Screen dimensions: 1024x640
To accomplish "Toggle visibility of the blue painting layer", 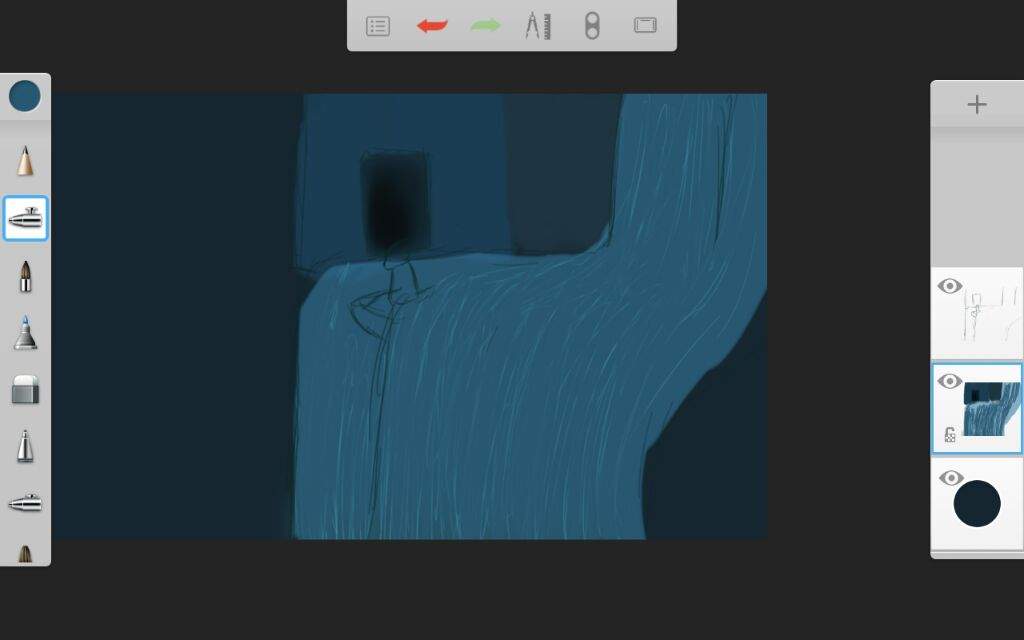I will tap(950, 381).
